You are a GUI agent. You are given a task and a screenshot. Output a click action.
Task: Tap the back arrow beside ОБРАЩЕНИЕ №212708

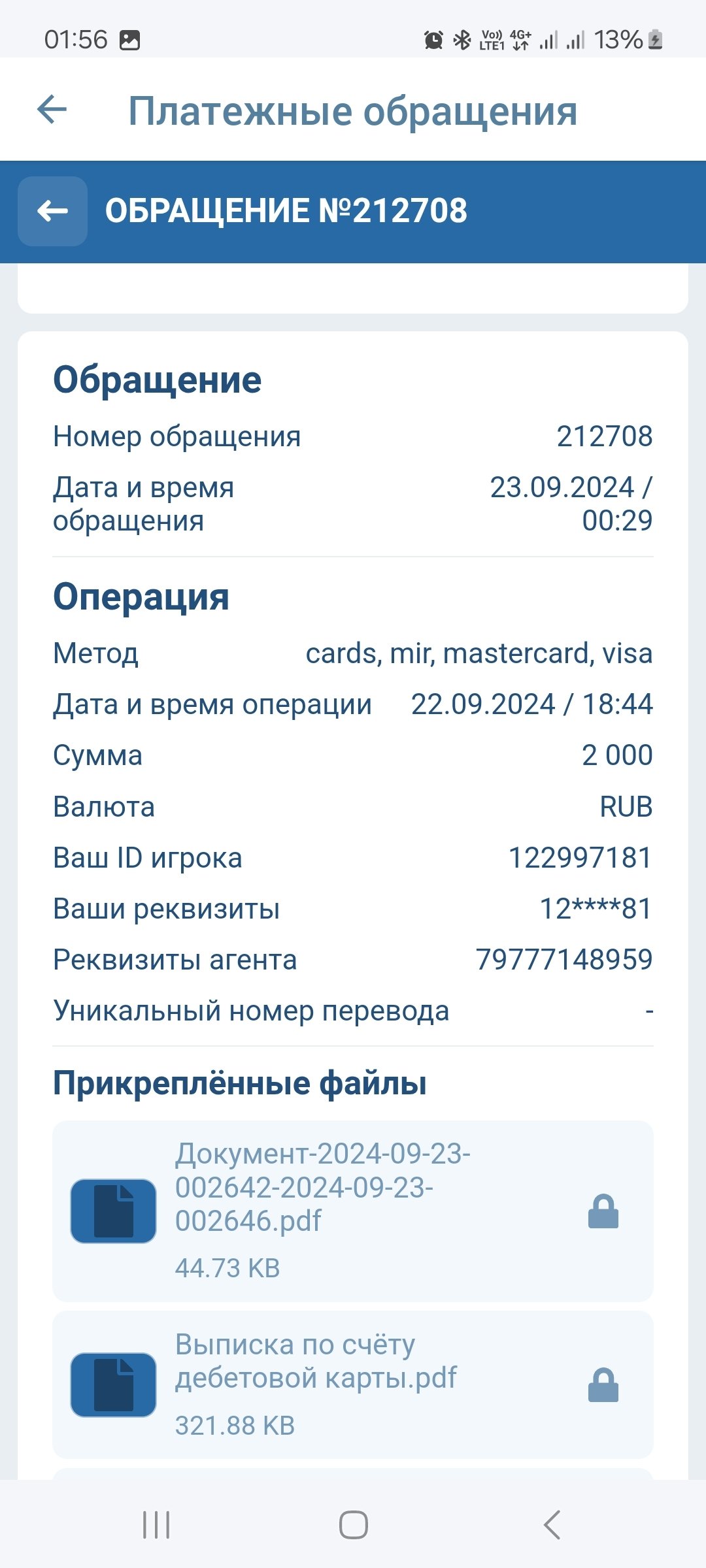click(52, 211)
